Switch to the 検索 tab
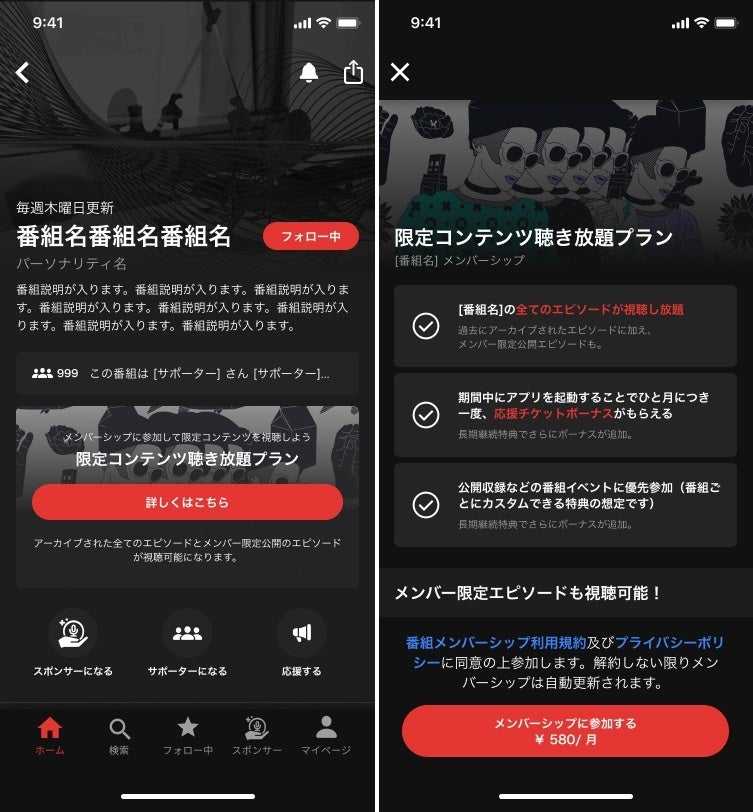 click(x=119, y=736)
